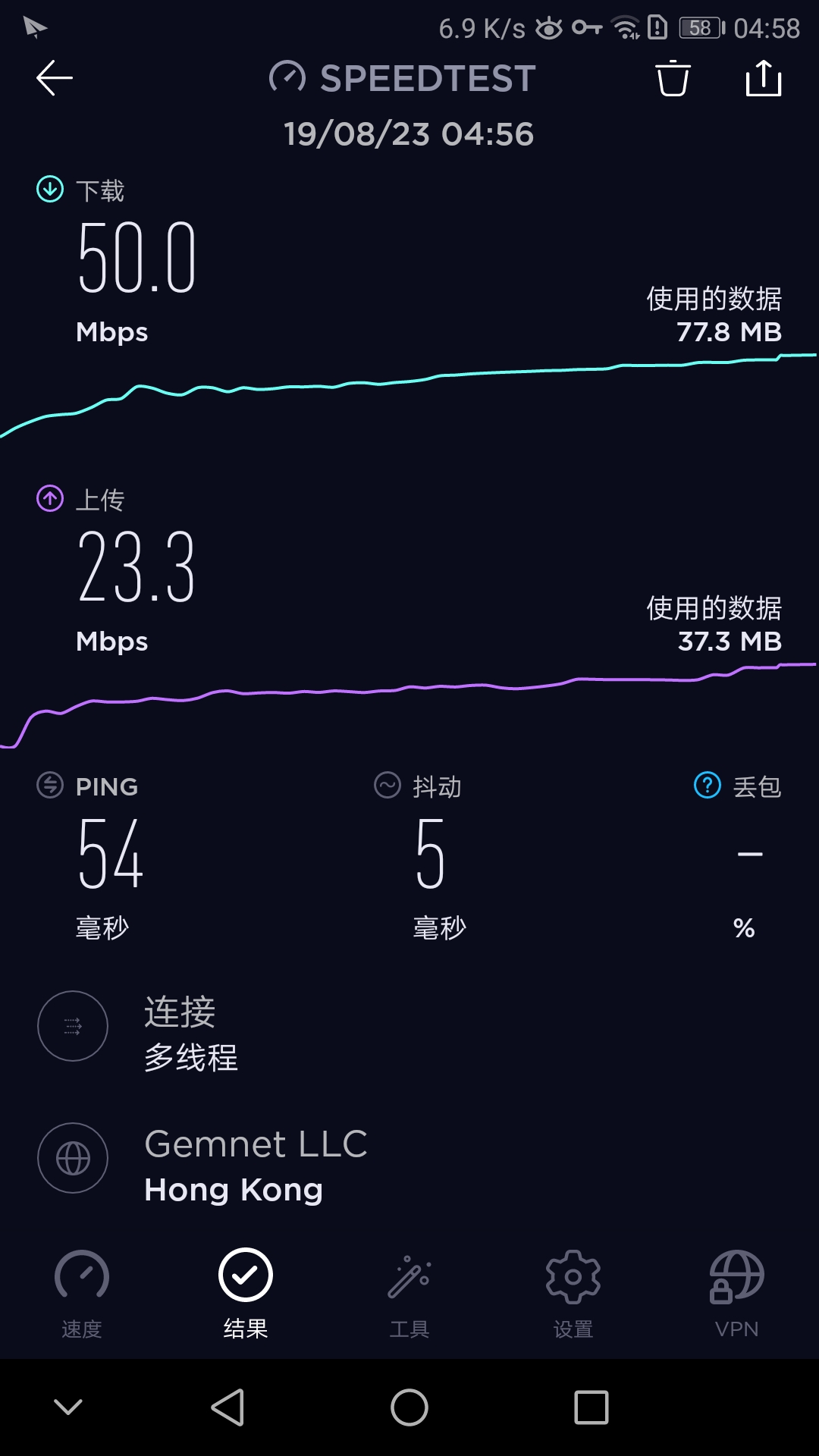Go back using the top-left arrow
The image size is (819, 1456).
pyautogui.click(x=55, y=78)
